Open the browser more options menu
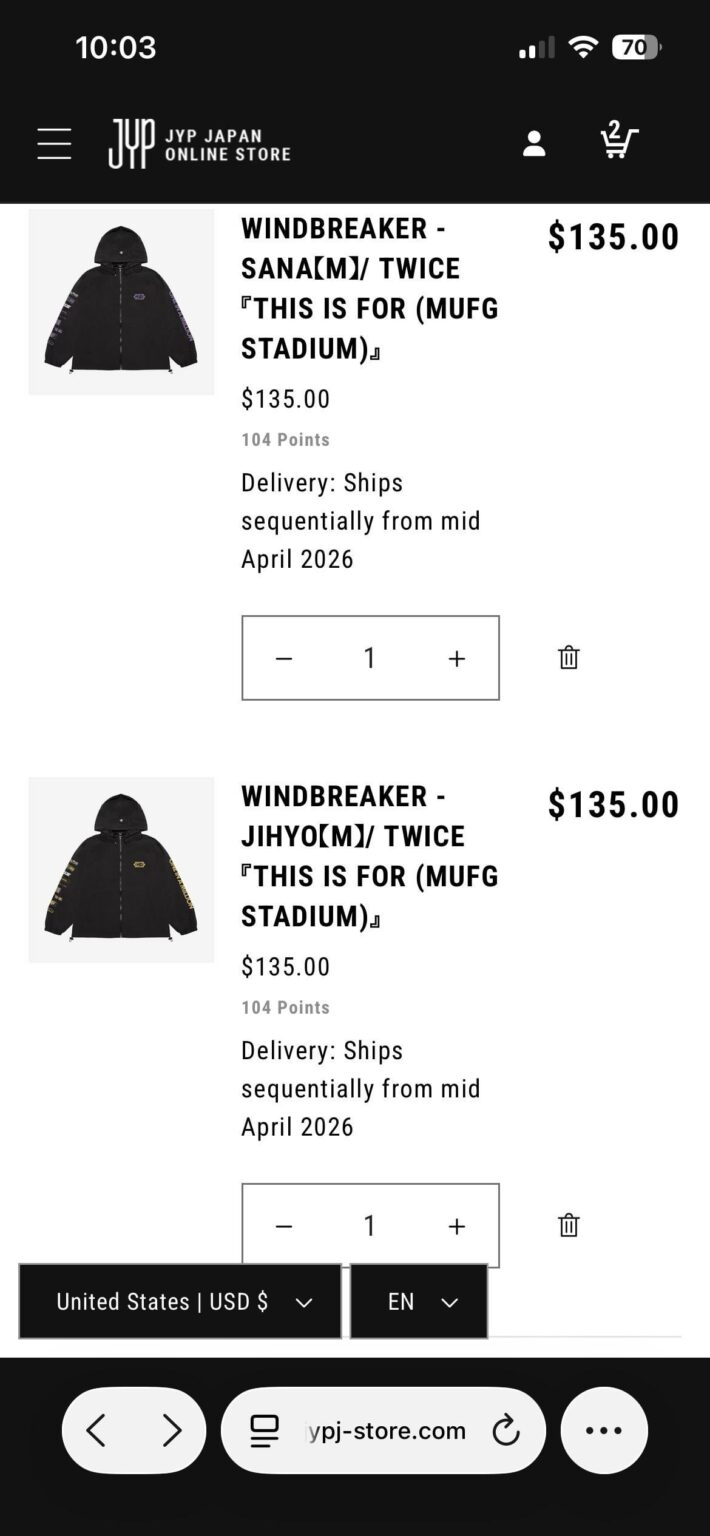Image resolution: width=710 pixels, height=1536 pixels. (604, 1431)
